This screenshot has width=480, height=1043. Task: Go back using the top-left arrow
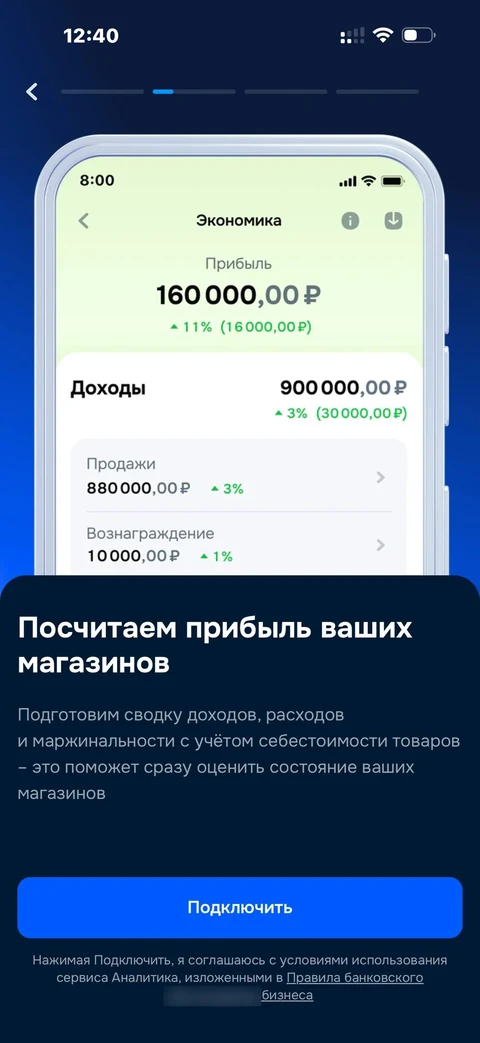[31, 92]
